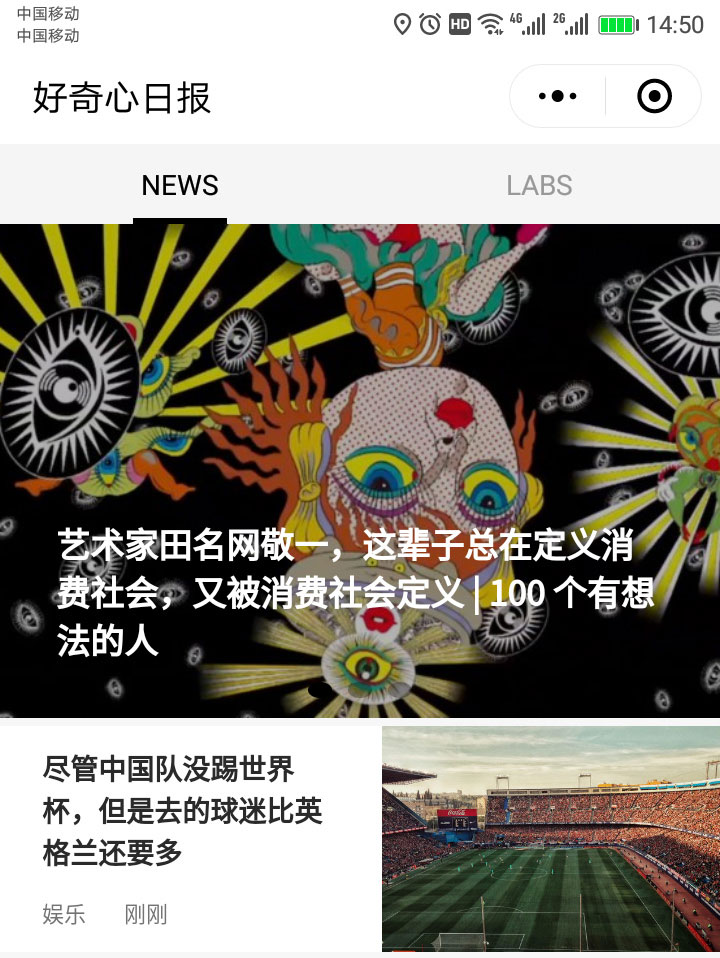This screenshot has height=958, width=720.
Task: Switch to the LABS tab
Action: click(x=539, y=185)
